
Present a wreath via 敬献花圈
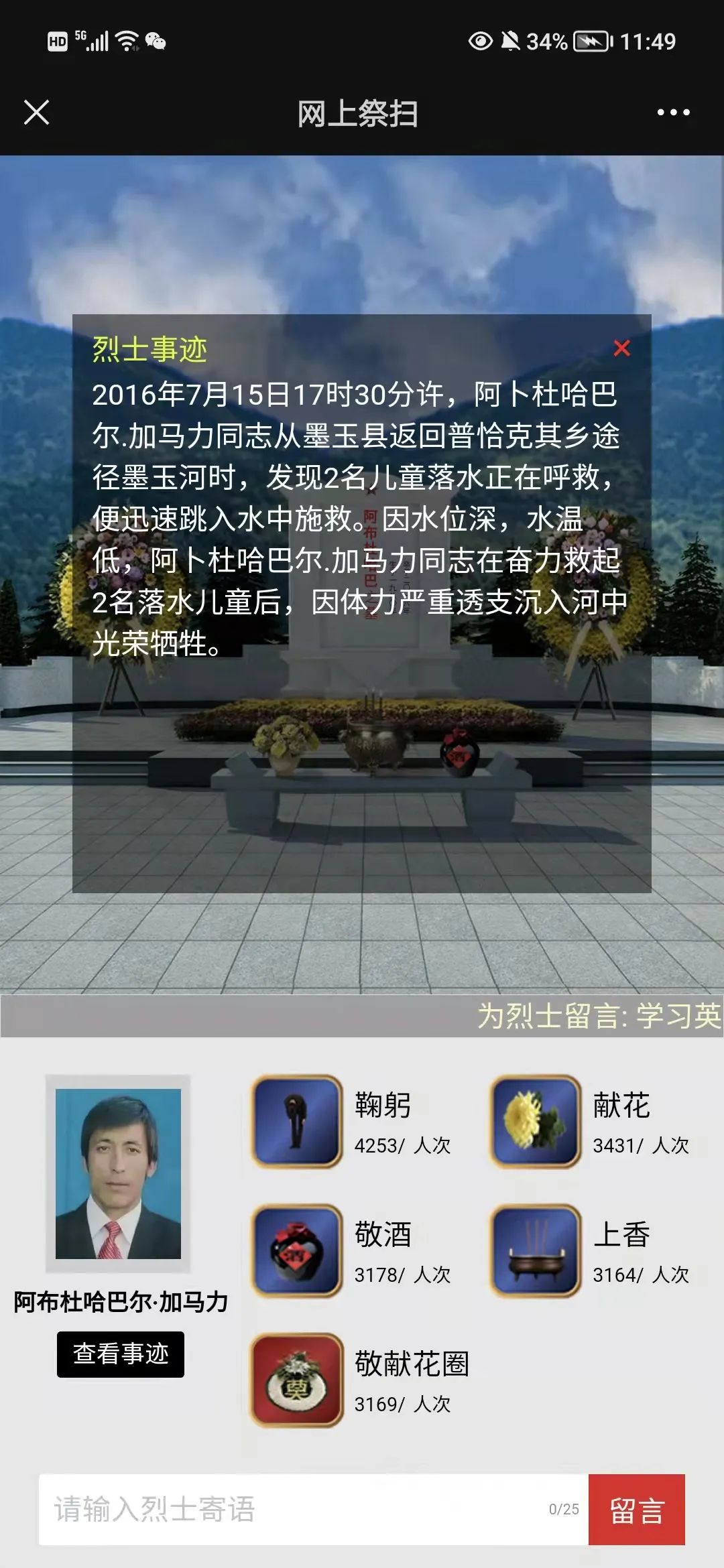(x=297, y=1380)
